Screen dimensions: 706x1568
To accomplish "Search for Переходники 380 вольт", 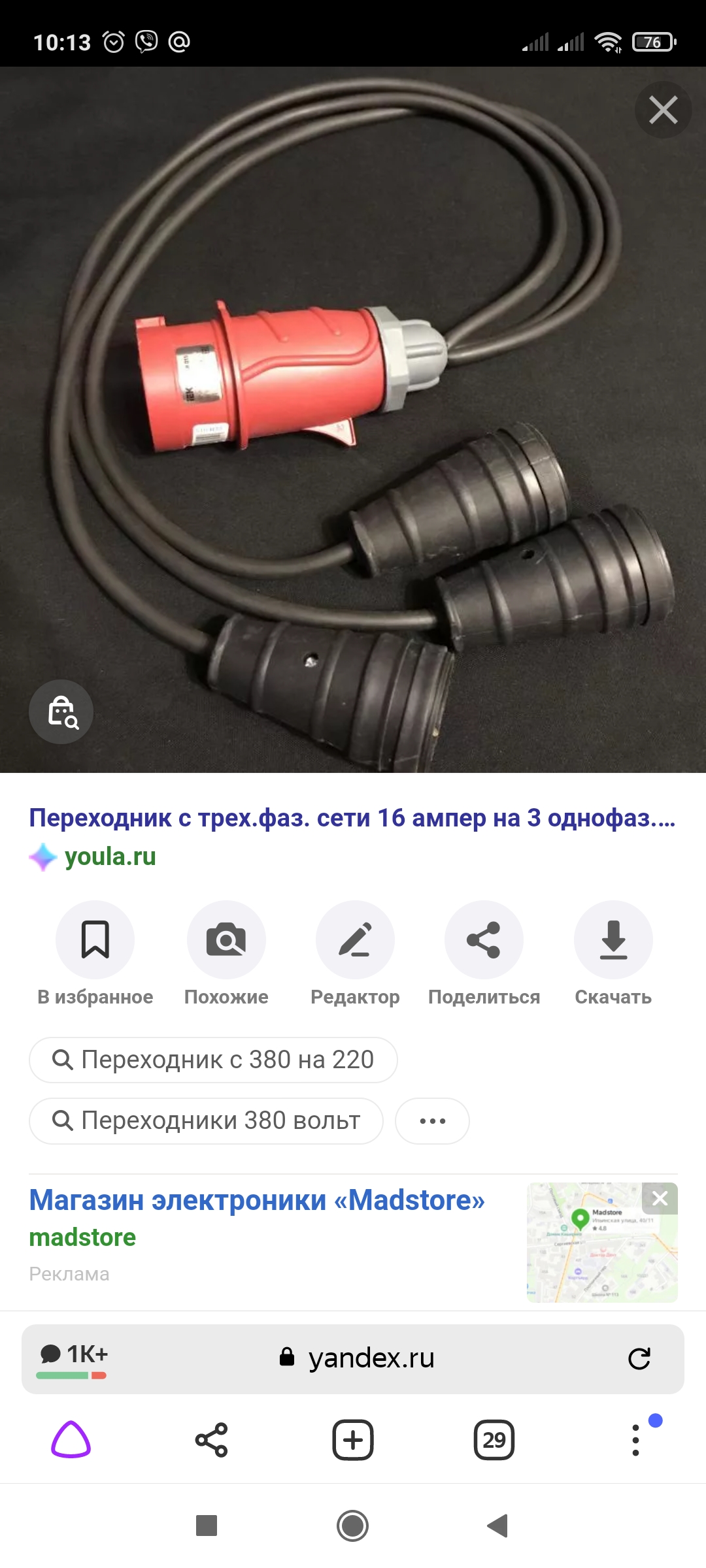I will point(206,1121).
